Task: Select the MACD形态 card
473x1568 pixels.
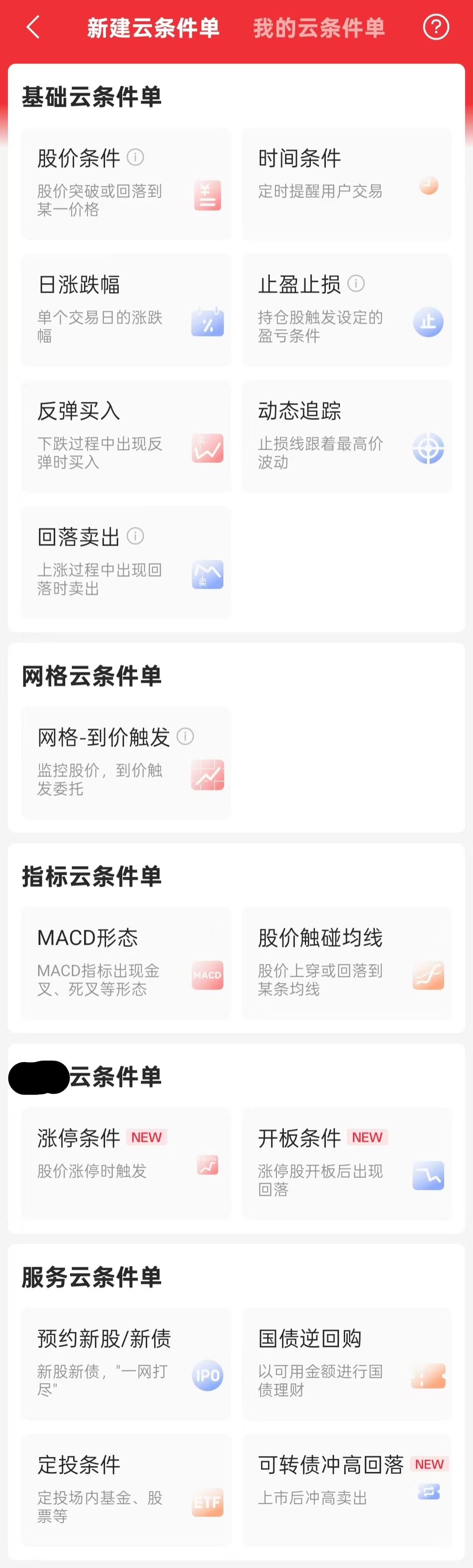Action: pyautogui.click(x=126, y=962)
